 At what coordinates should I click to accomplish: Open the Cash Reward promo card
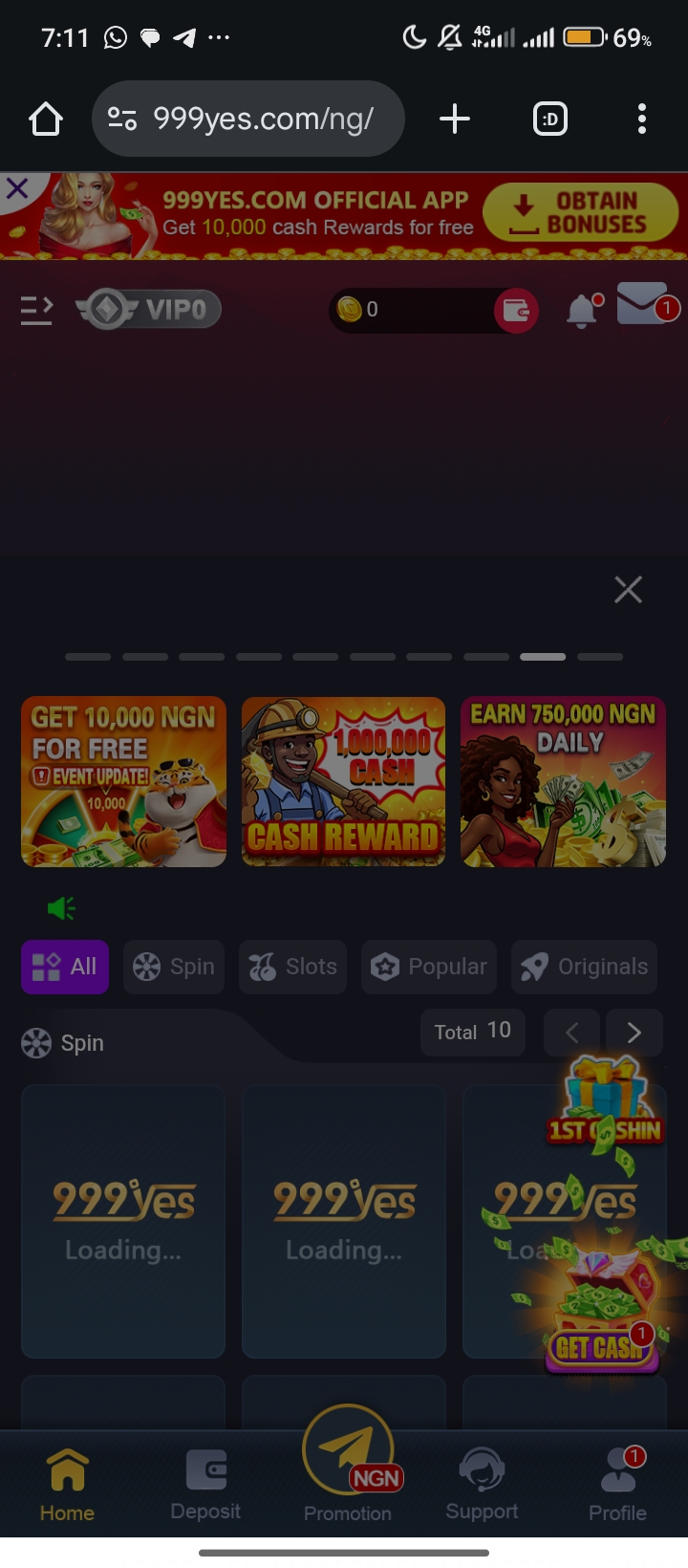pos(344,782)
